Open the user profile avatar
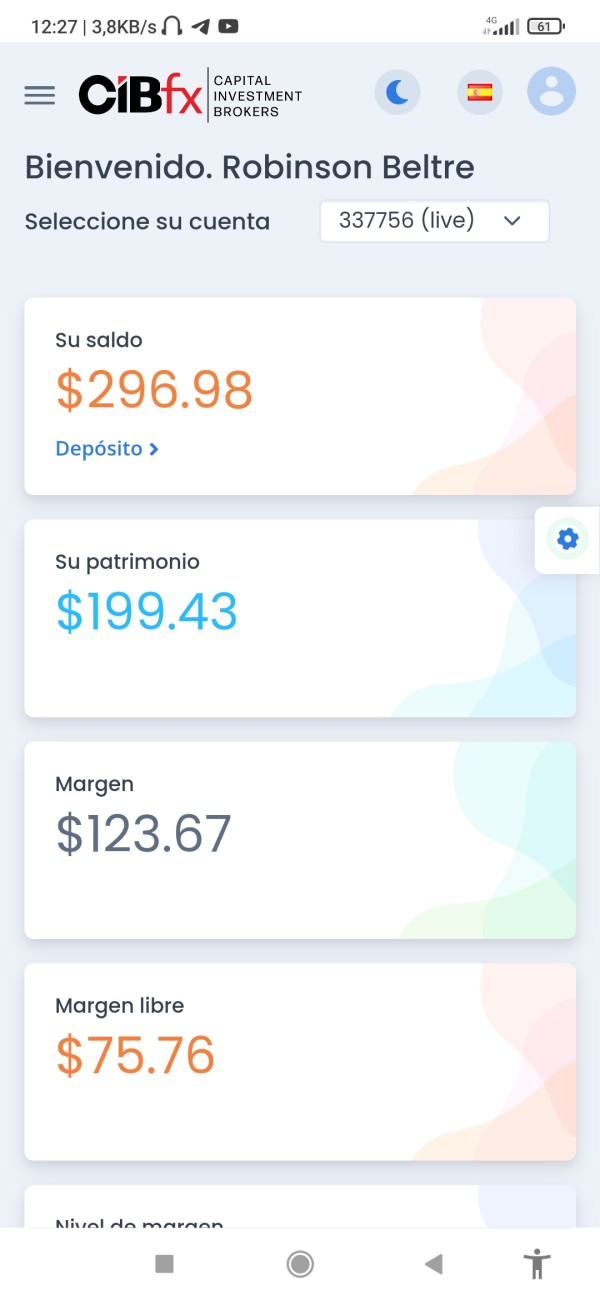 click(552, 92)
